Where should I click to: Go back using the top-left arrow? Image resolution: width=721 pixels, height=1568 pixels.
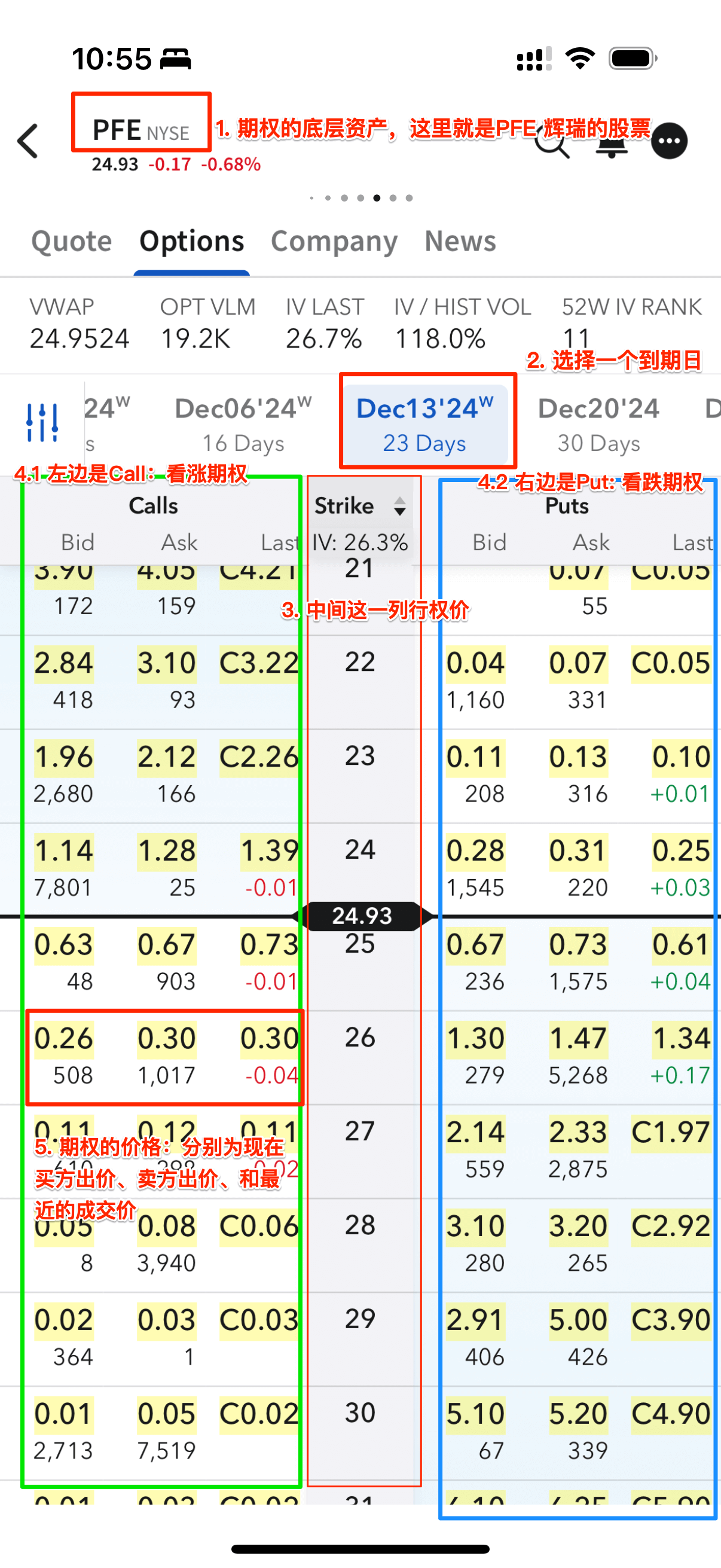[28, 141]
